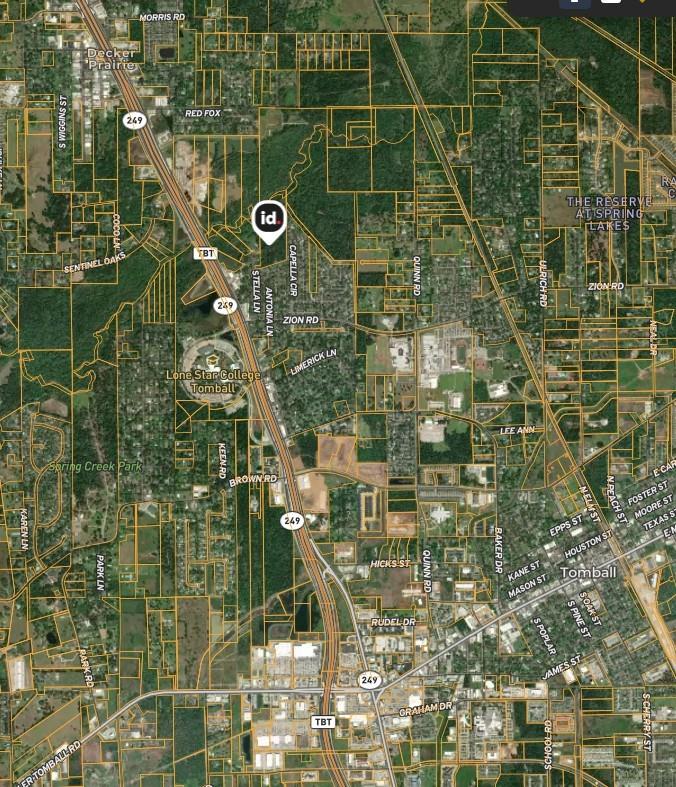Screen dimensions: 676x787
Task: Share via the Facebook button
Action: pyautogui.click(x=574, y=3)
